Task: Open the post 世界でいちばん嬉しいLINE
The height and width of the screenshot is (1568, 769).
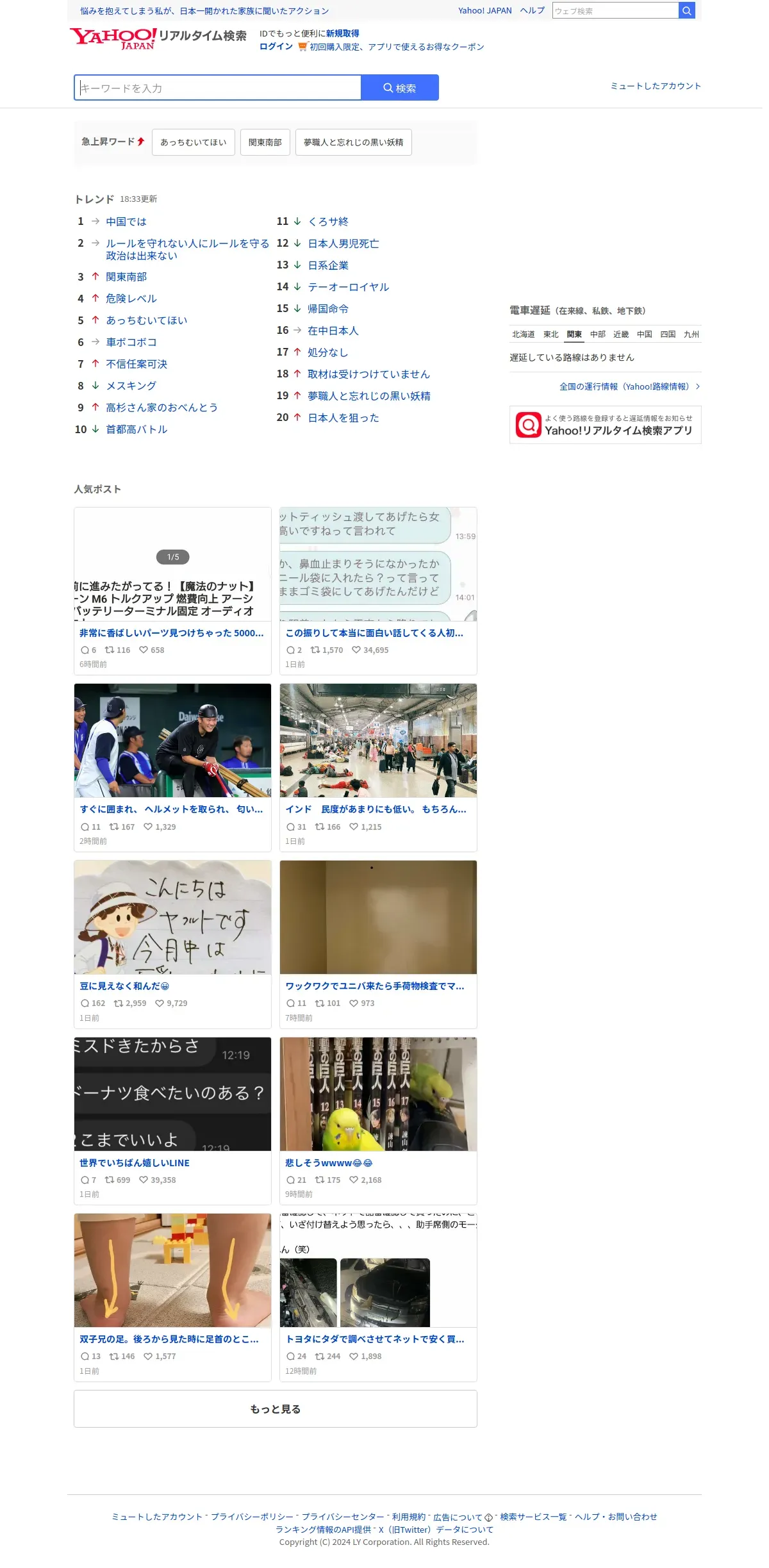Action: (x=135, y=1163)
